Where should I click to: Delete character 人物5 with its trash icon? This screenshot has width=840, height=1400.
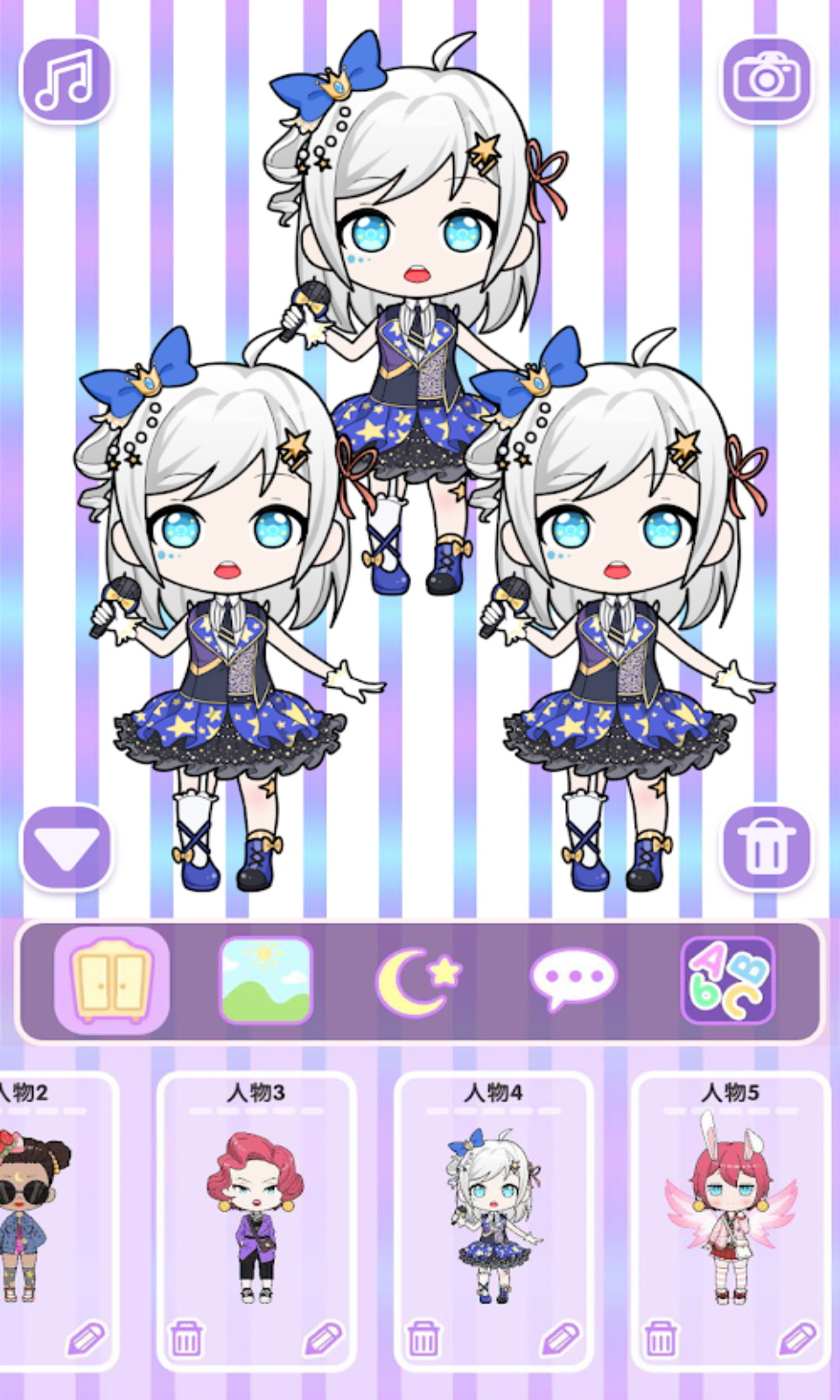pyautogui.click(x=661, y=1338)
